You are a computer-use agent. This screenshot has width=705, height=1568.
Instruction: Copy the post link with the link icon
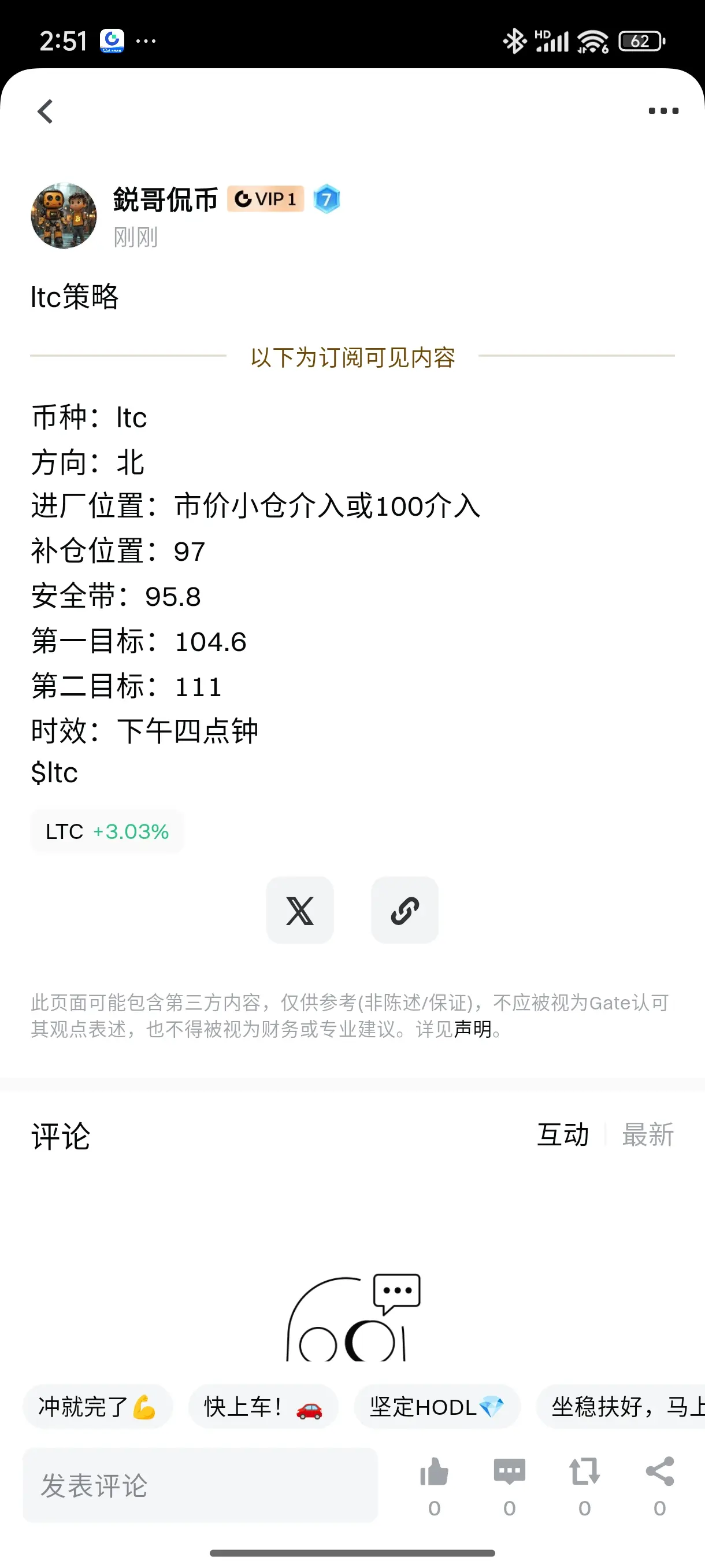click(405, 911)
